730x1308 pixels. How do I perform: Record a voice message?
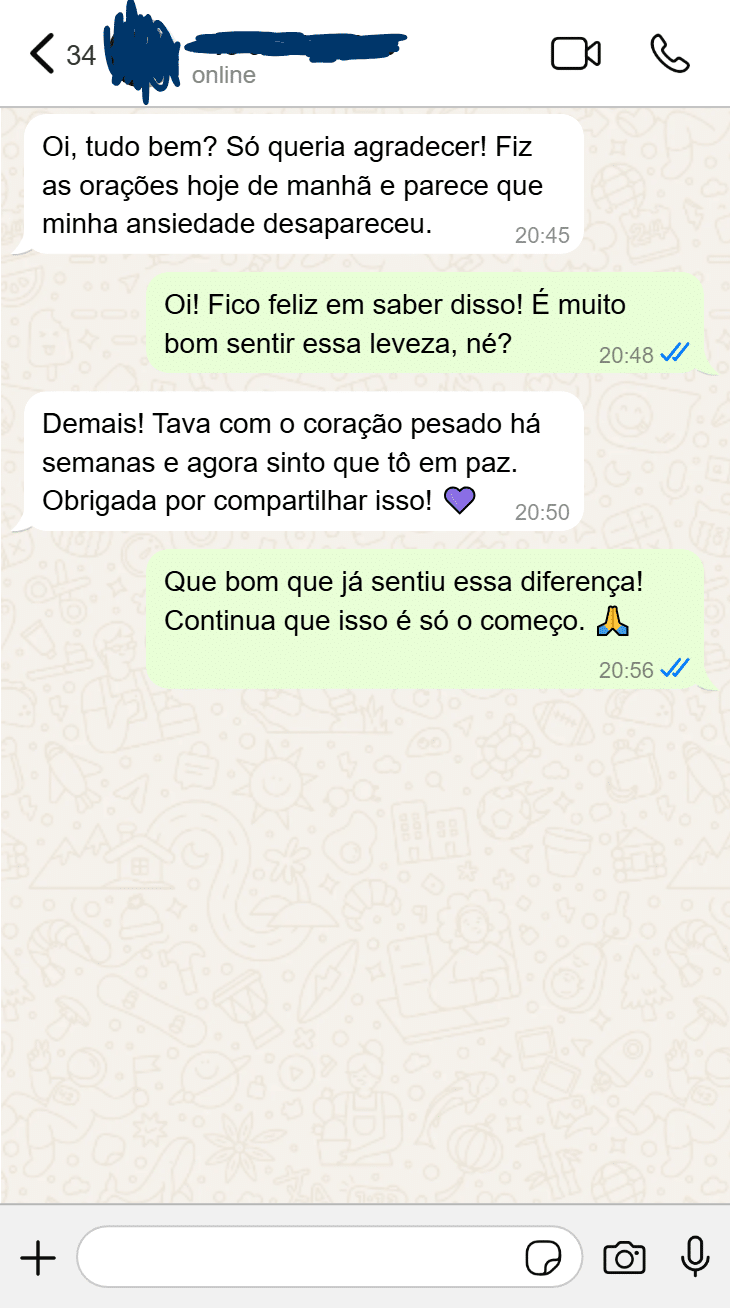695,1257
